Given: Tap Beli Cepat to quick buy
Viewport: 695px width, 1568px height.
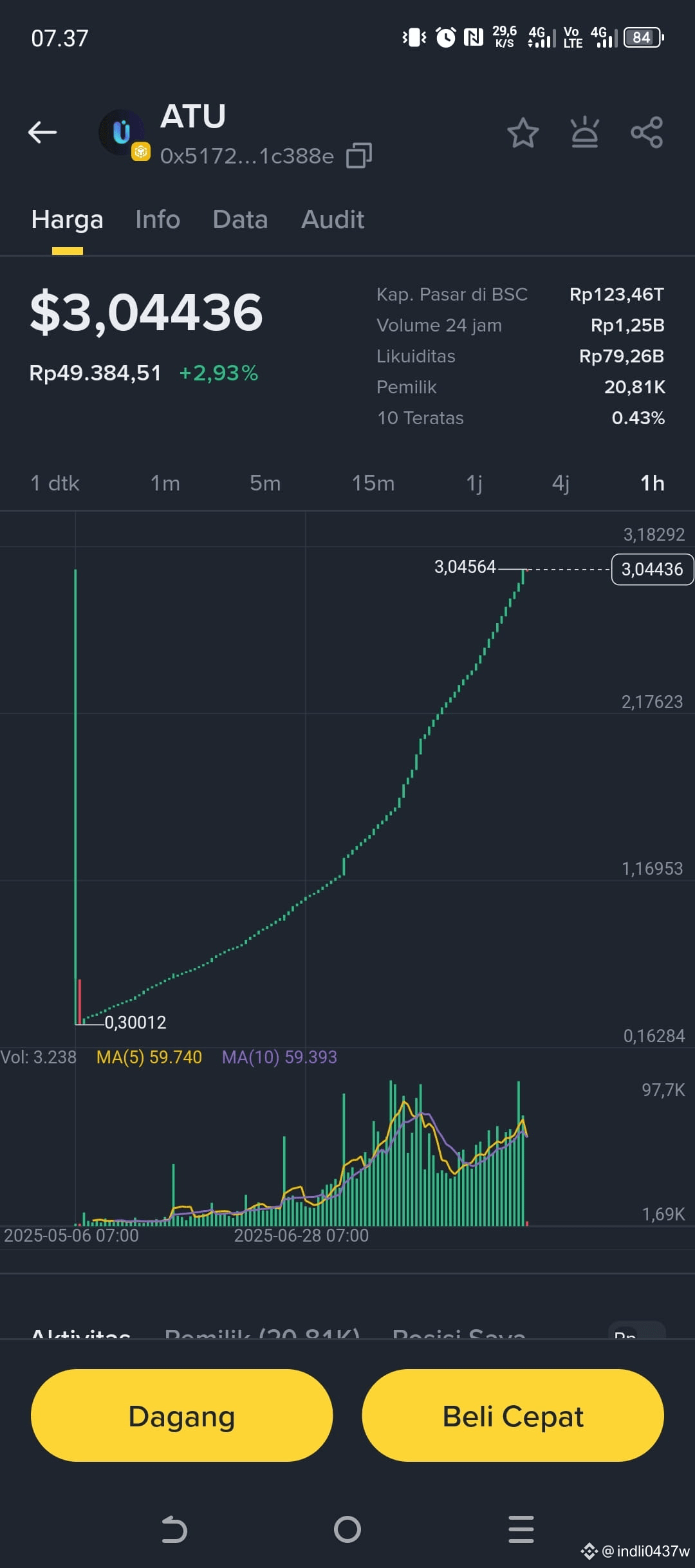Looking at the screenshot, I should pyautogui.click(x=512, y=1415).
